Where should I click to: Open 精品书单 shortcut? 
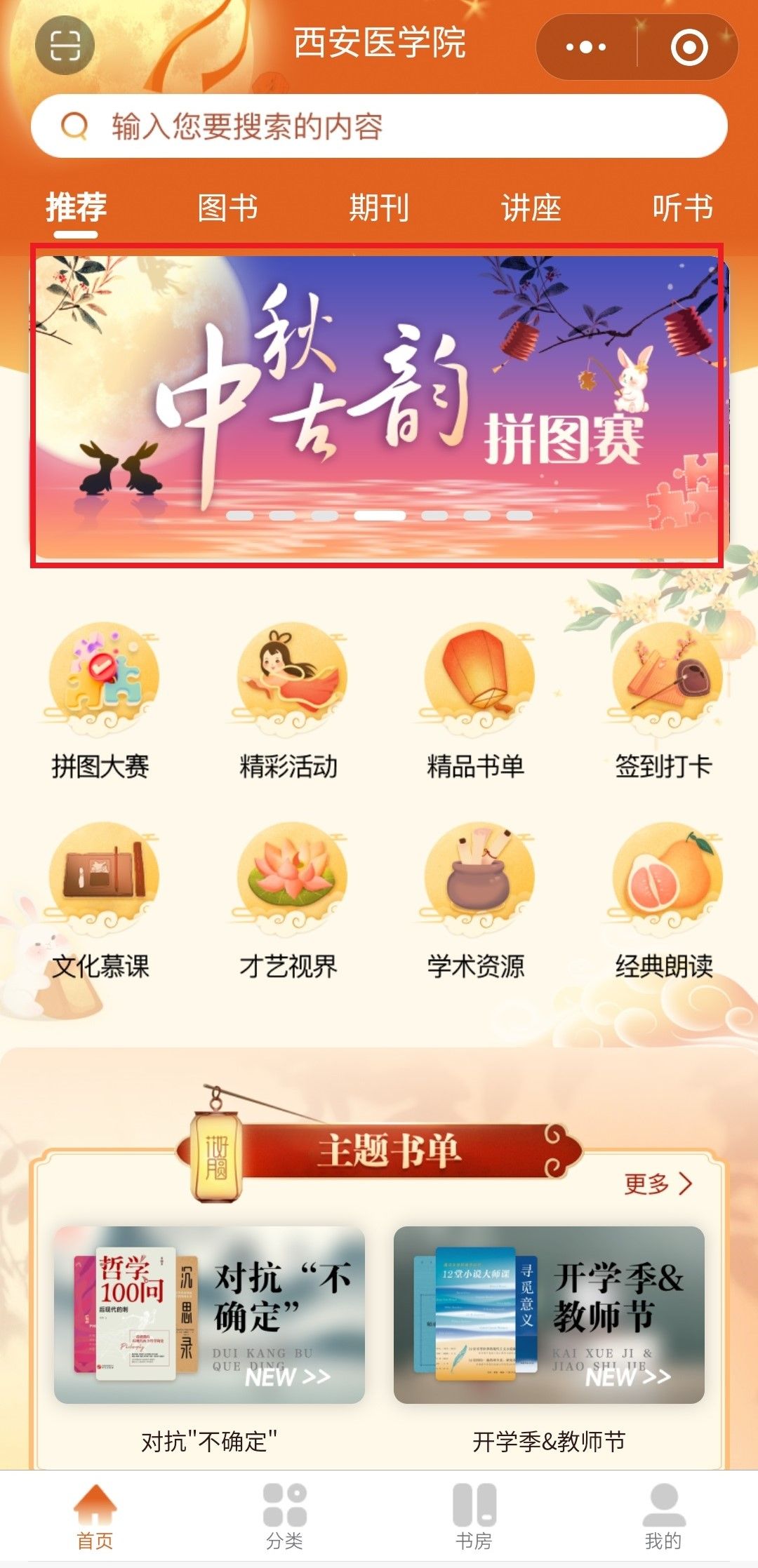pyautogui.click(x=476, y=702)
